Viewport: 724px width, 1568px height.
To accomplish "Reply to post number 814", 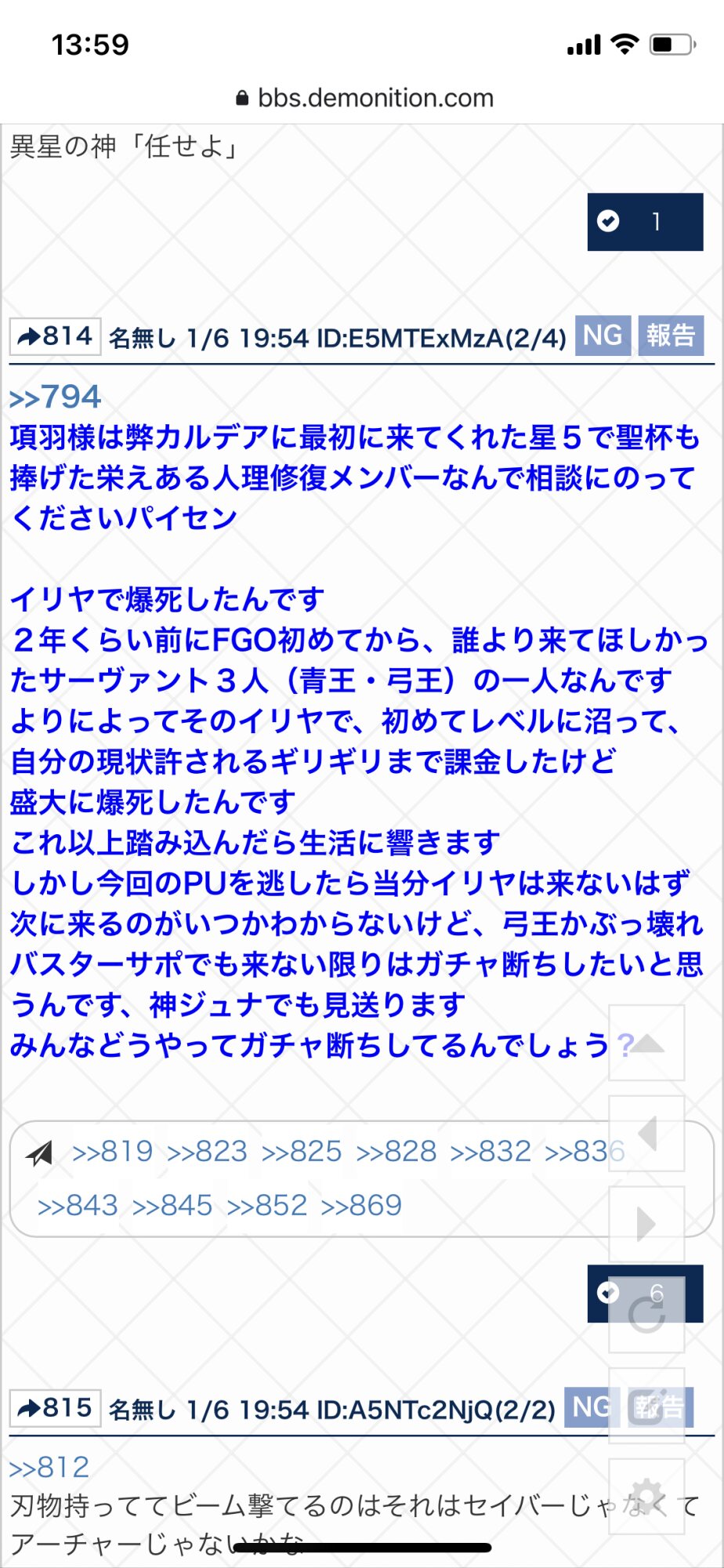I will pos(55,337).
